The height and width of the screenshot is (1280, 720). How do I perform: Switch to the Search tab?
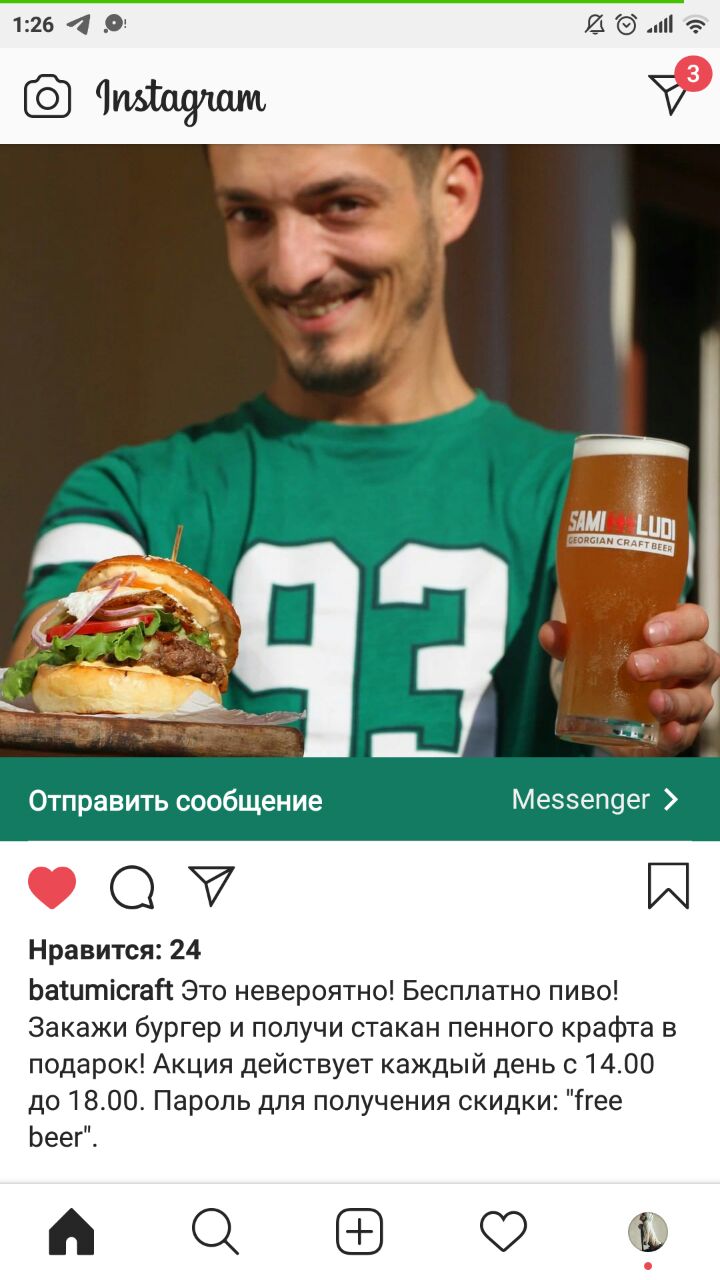(x=215, y=1231)
